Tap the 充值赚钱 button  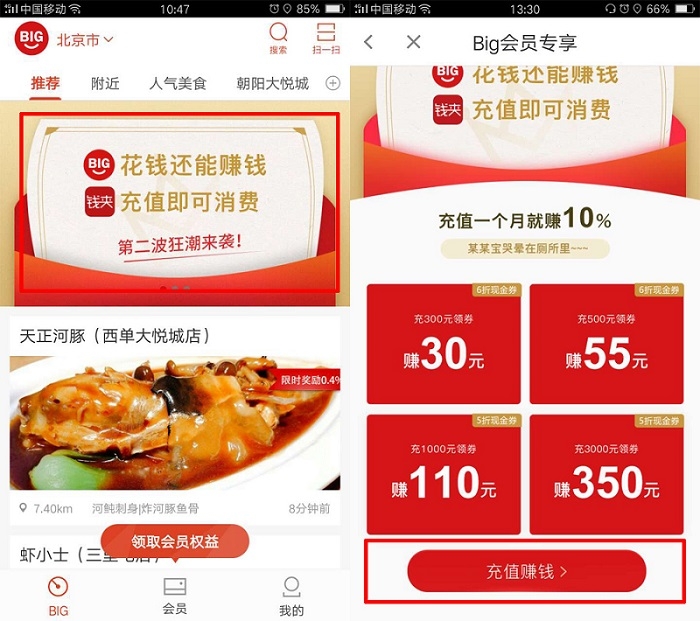pyautogui.click(x=526, y=572)
